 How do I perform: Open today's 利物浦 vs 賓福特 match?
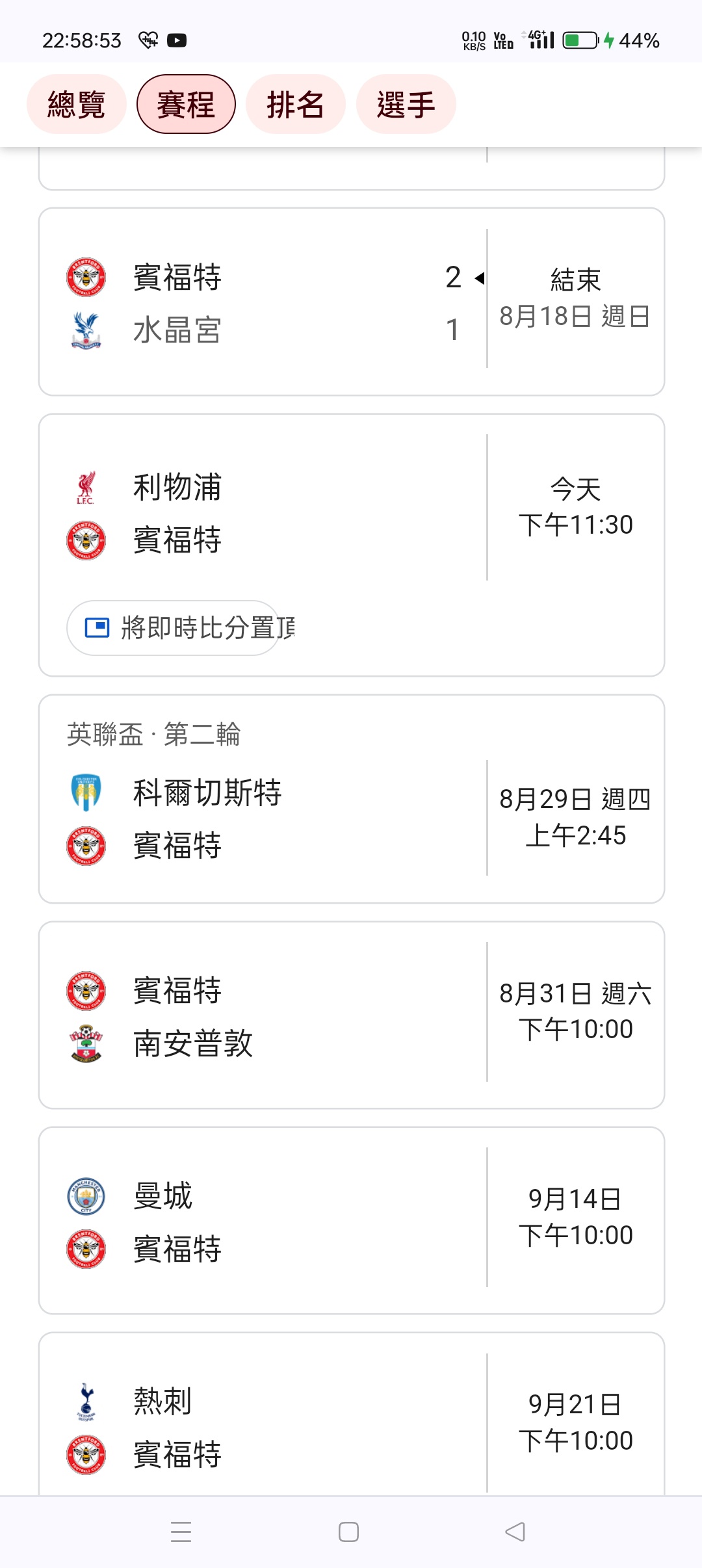point(351,507)
